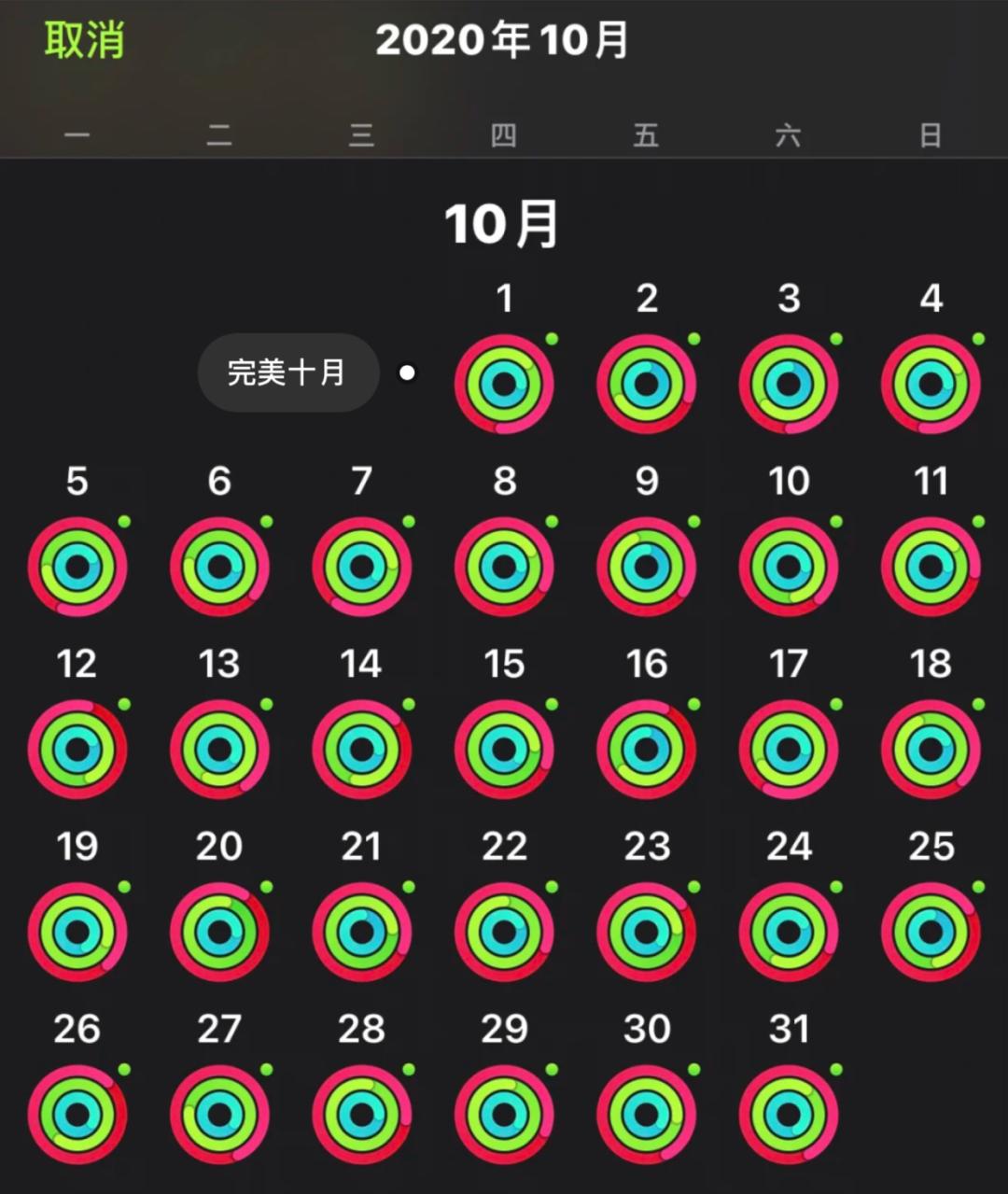
Task: View activity for October 14
Action: point(361,750)
